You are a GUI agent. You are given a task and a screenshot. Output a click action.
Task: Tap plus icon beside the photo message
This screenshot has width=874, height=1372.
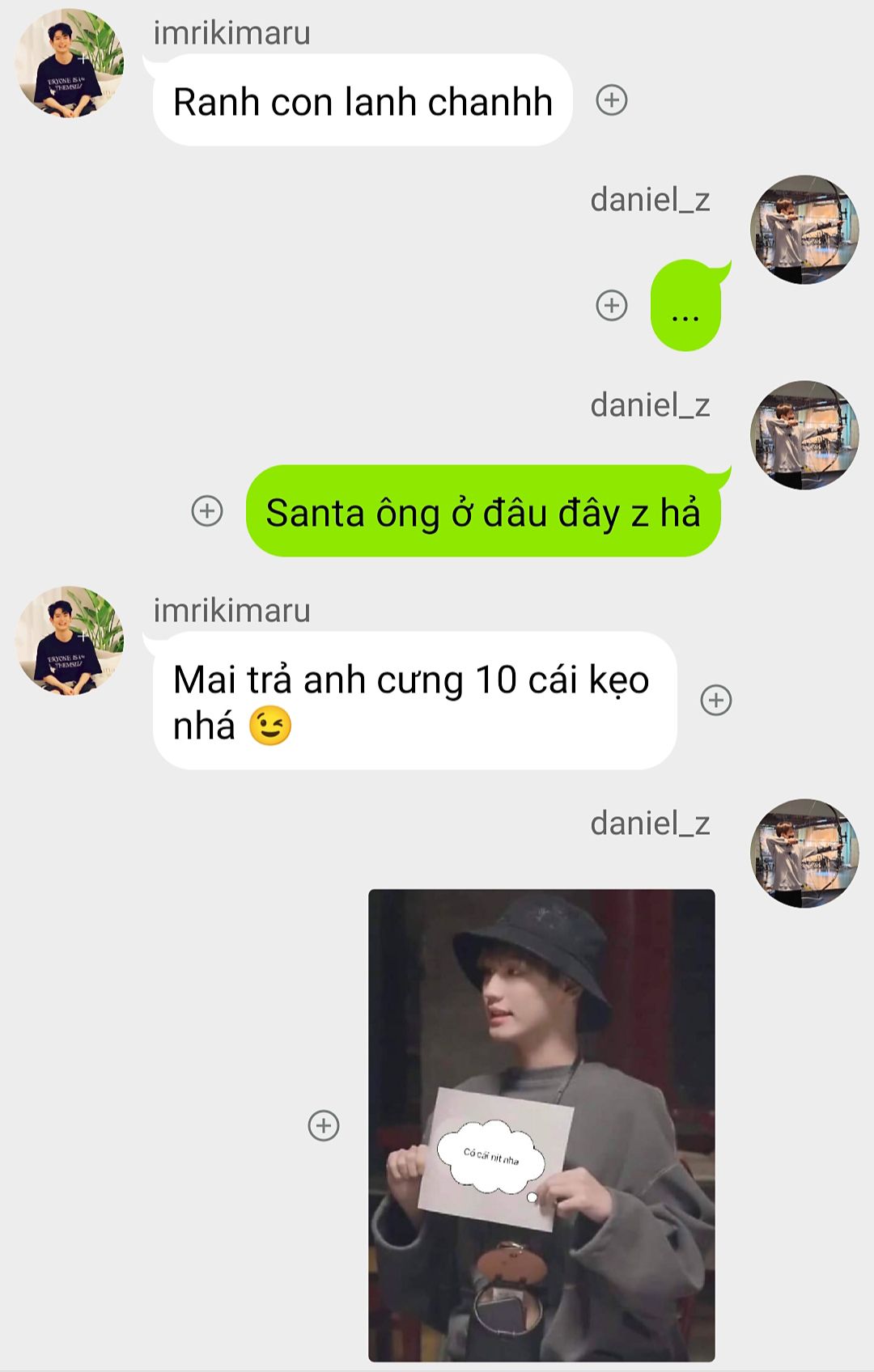324,1125
